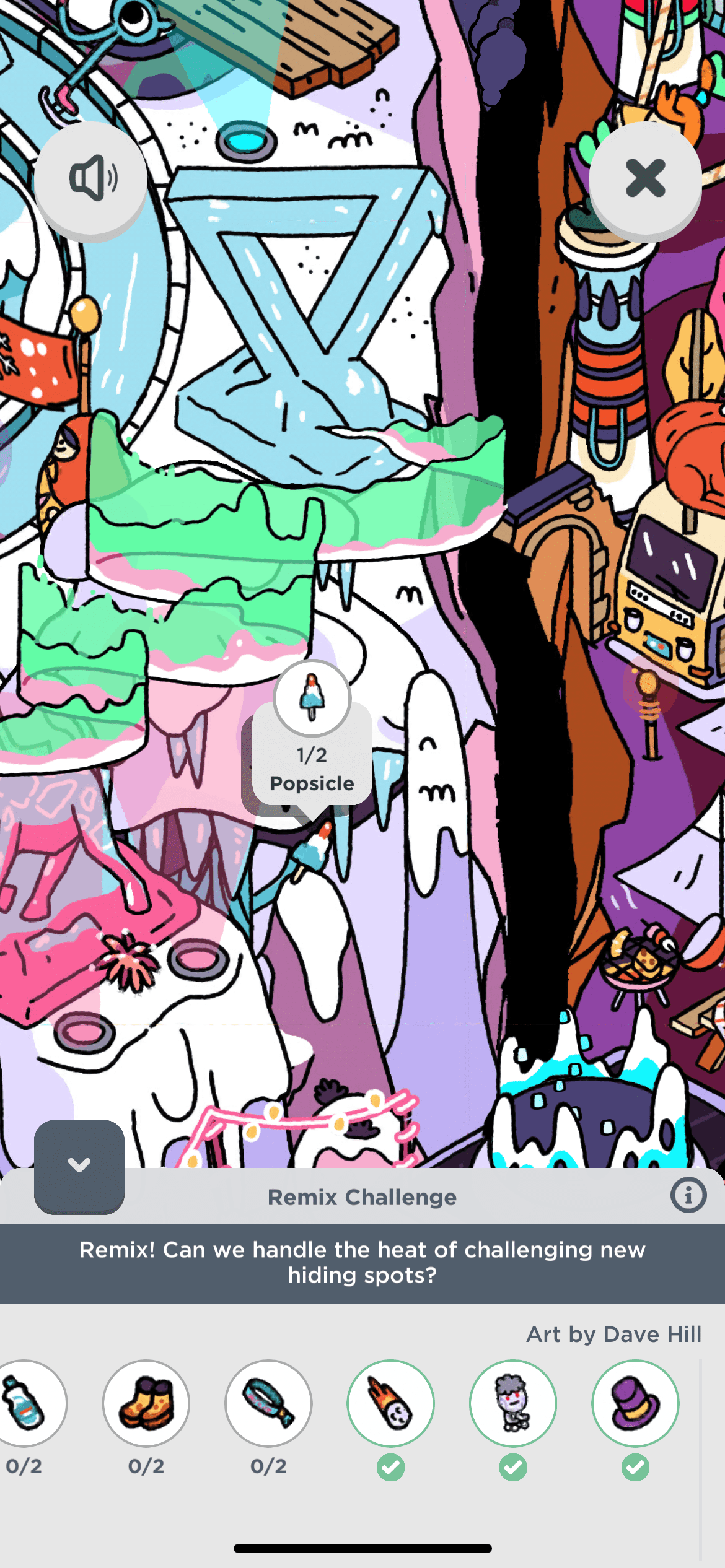Select the wristband item to find
The image size is (725, 1568).
[x=268, y=1403]
